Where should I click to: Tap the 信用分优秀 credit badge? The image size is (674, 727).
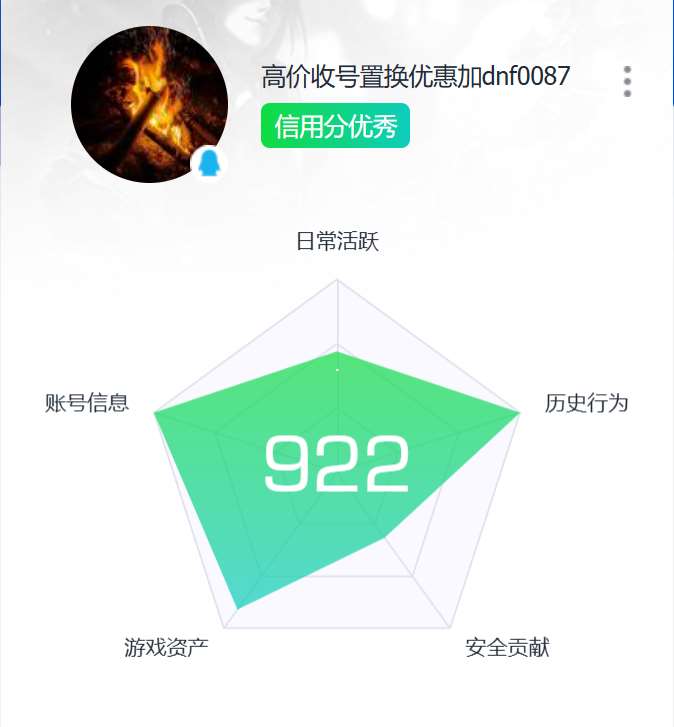335,127
